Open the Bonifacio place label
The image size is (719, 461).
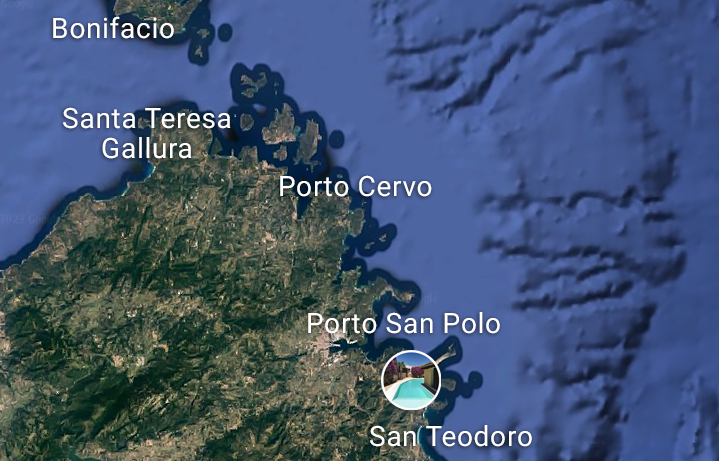point(113,28)
